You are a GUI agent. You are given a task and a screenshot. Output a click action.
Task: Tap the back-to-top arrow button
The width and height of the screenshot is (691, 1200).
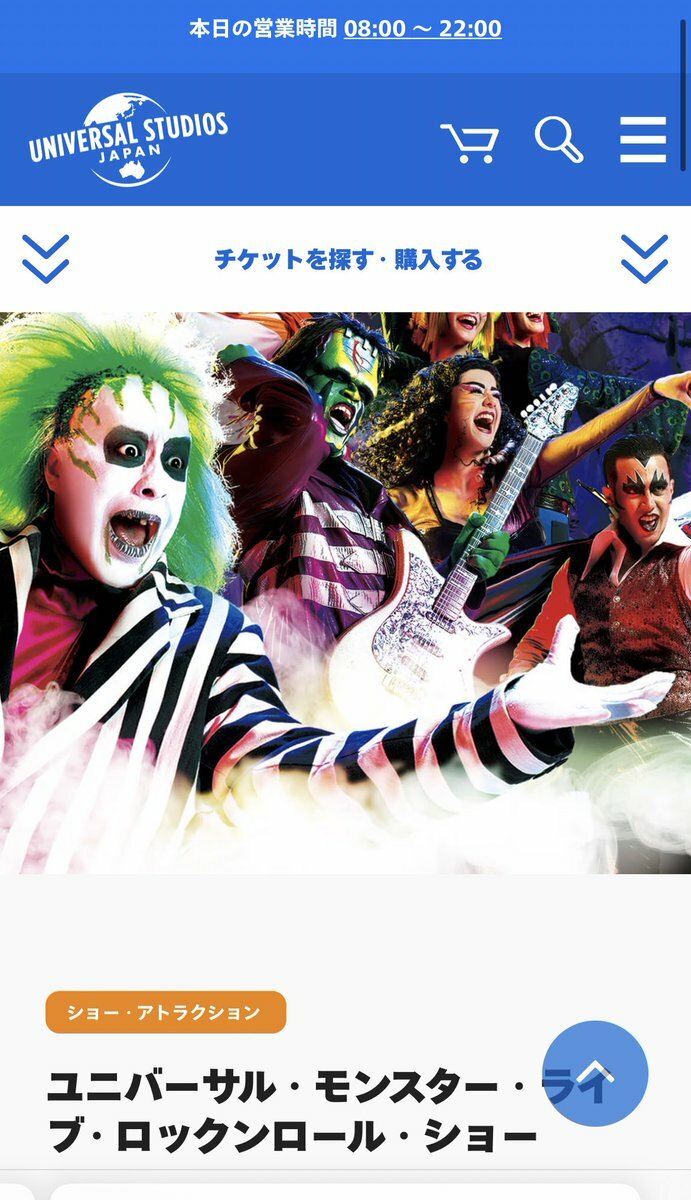(x=595, y=1073)
